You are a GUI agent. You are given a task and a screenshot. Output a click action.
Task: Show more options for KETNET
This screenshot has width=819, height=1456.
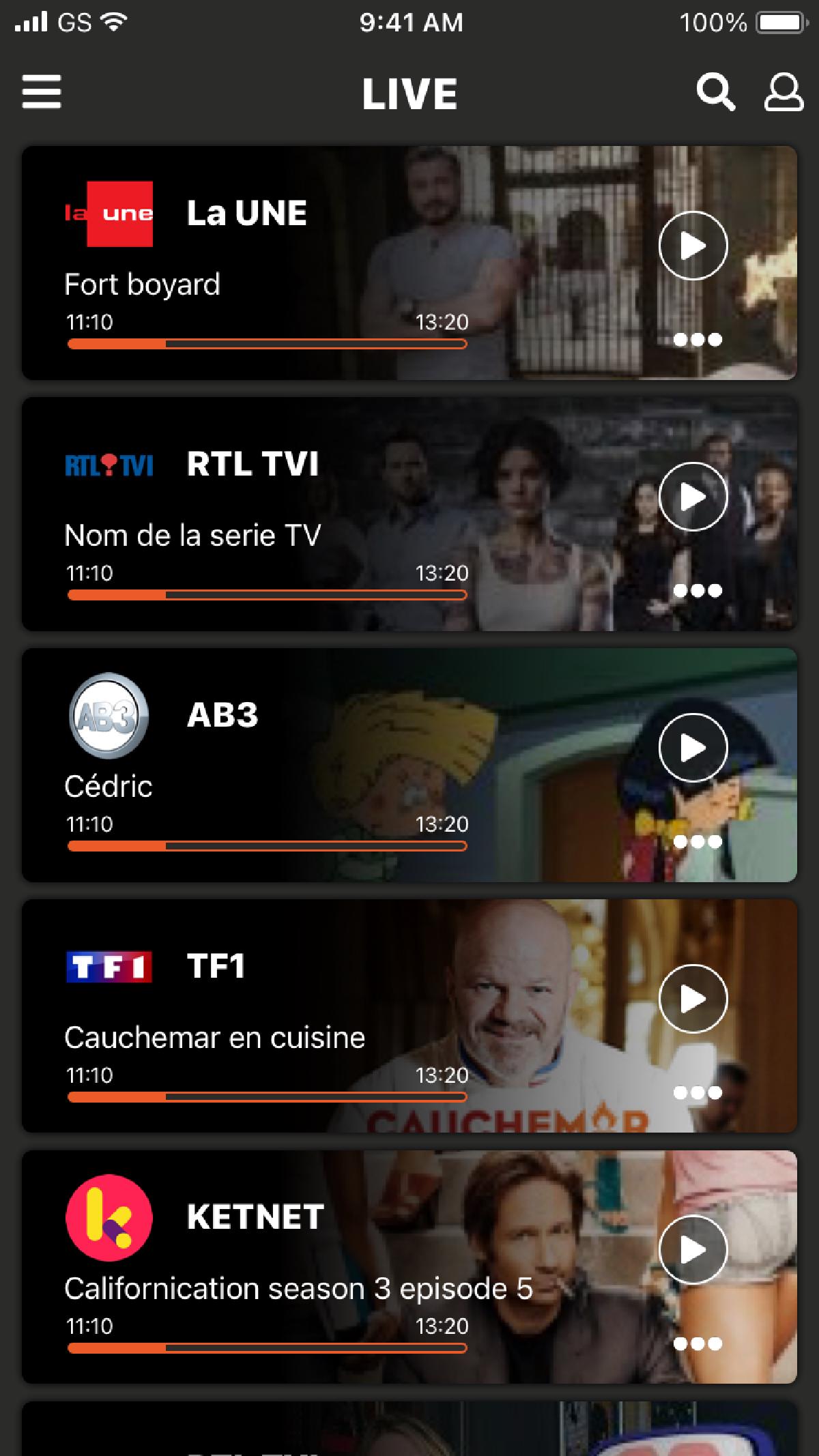tap(697, 1344)
